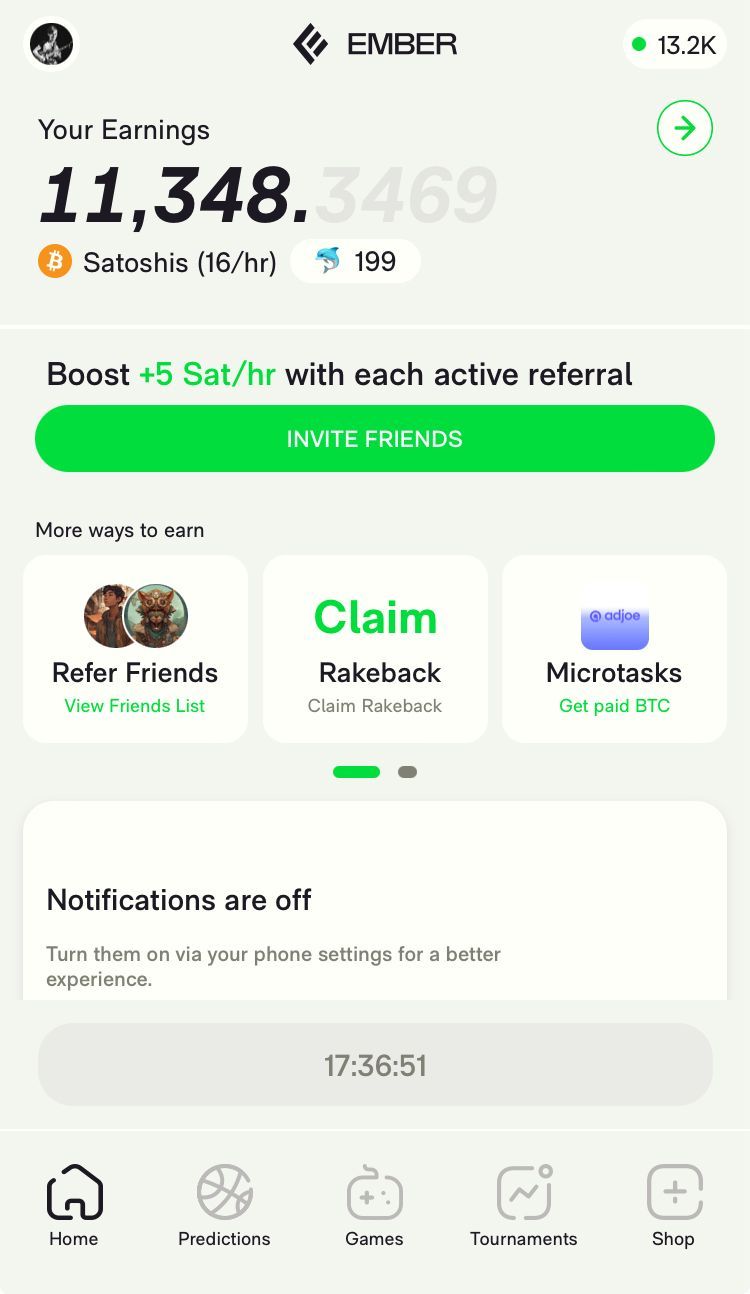Switch to the Predictions tab
This screenshot has width=750, height=1294.
coord(224,1206)
